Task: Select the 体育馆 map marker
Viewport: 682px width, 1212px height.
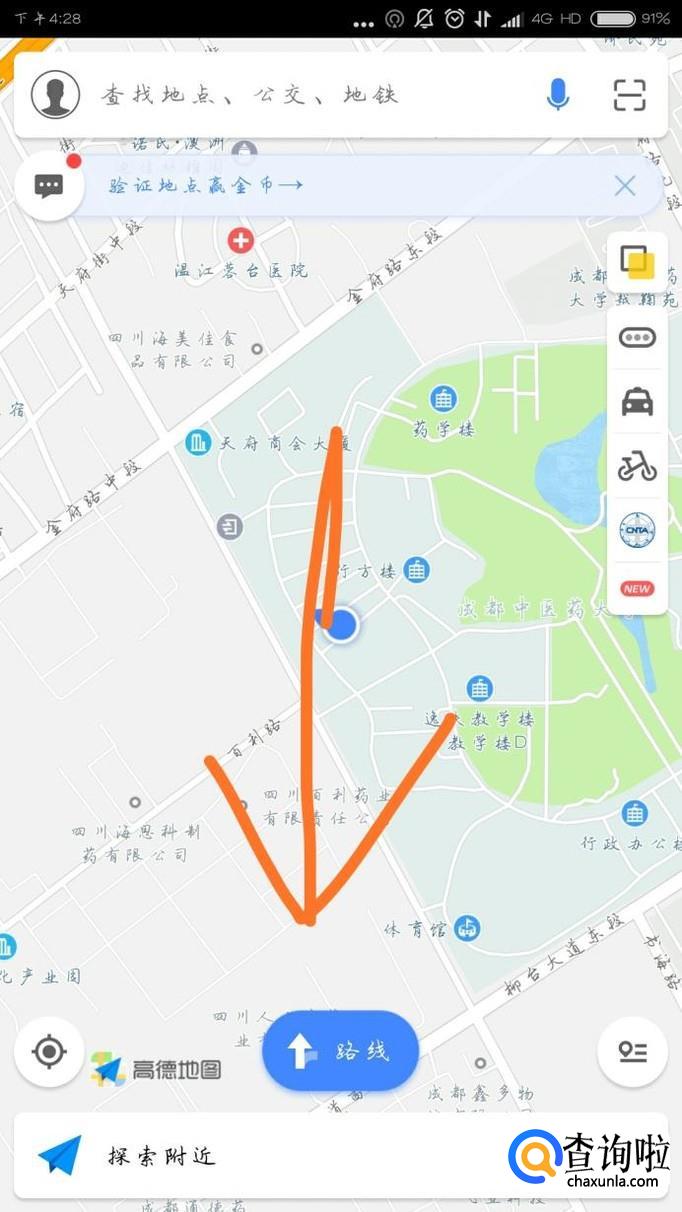Action: tap(466, 928)
